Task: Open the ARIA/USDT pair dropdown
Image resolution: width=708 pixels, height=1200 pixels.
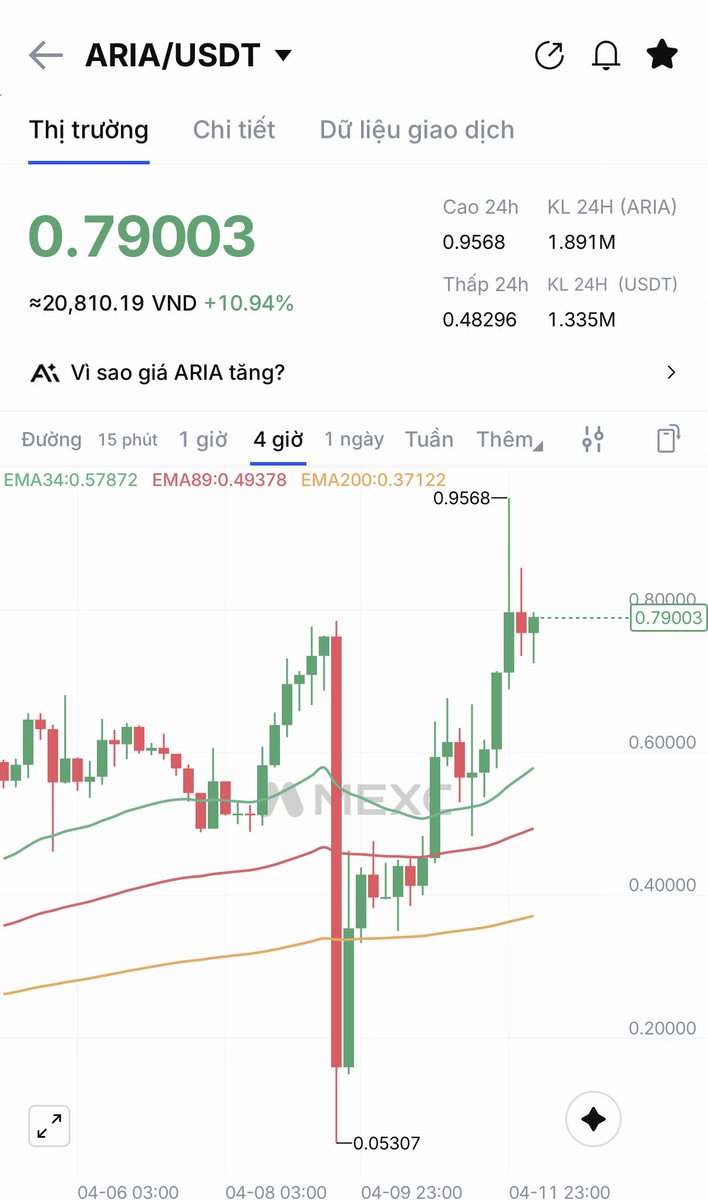Action: pos(283,55)
